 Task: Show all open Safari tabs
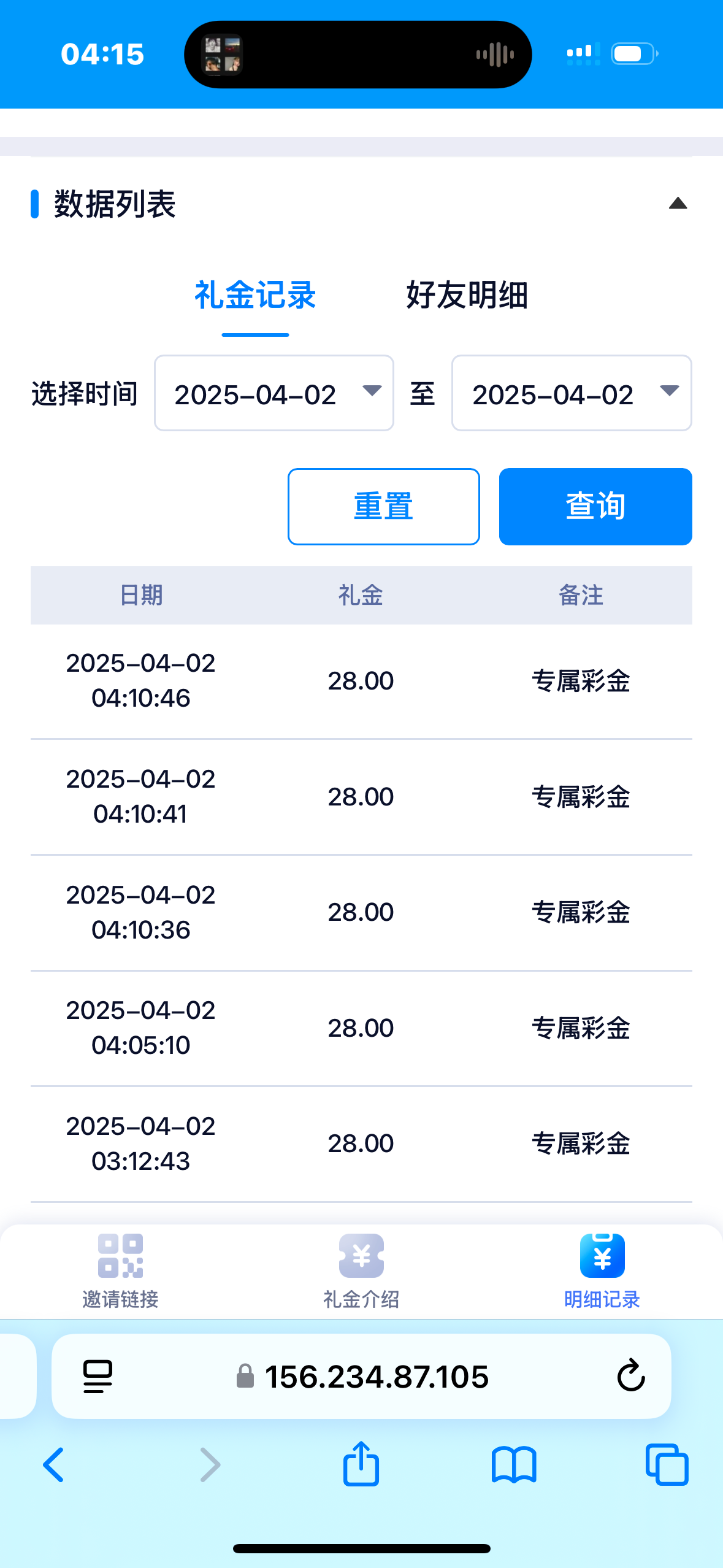[x=667, y=1465]
